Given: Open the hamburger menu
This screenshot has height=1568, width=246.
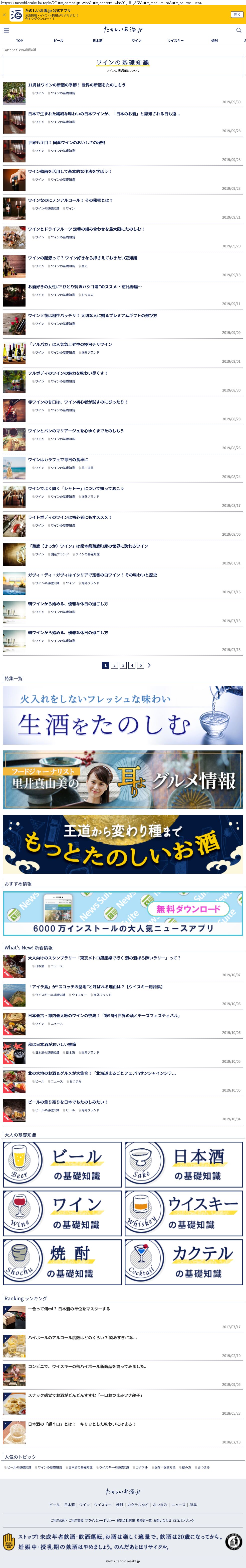Looking at the screenshot, I should point(6,30).
